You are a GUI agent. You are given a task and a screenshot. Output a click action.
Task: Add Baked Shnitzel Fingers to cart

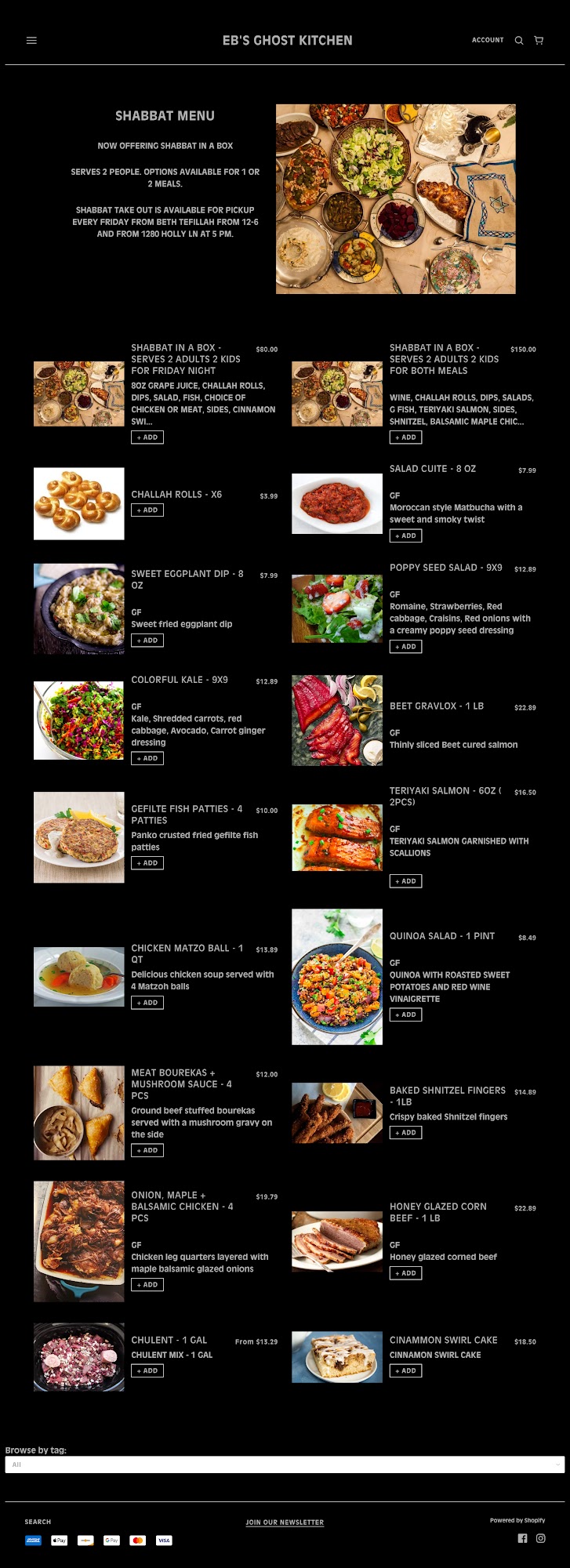pos(405,1133)
